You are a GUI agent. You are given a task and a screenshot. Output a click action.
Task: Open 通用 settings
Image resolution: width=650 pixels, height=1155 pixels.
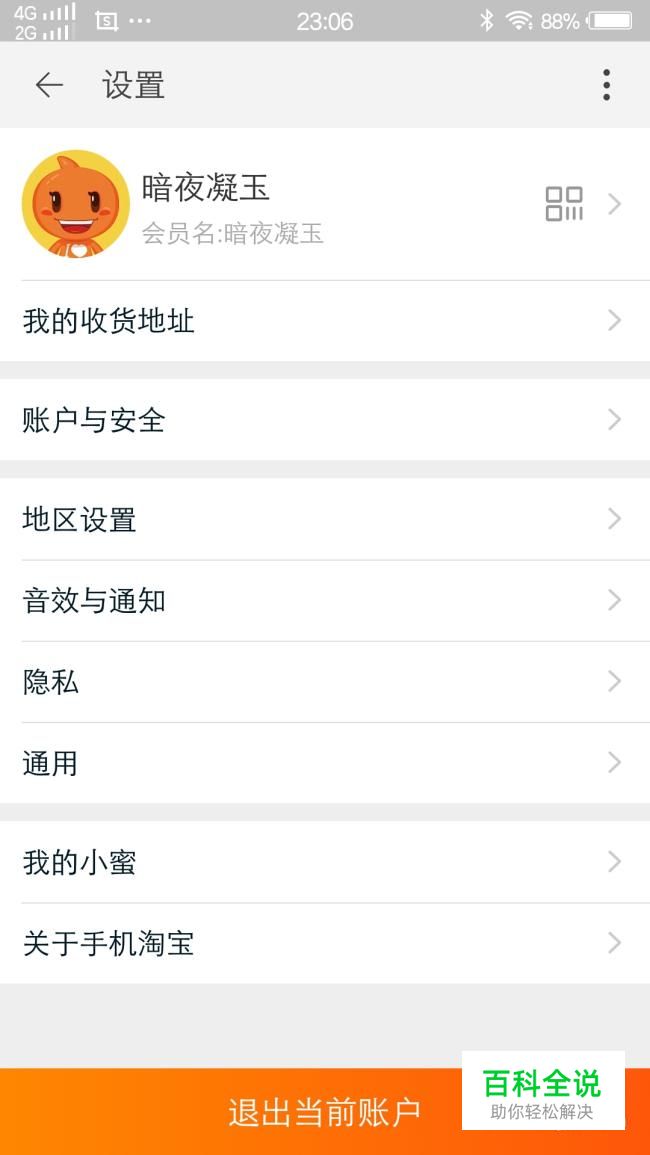tap(325, 763)
